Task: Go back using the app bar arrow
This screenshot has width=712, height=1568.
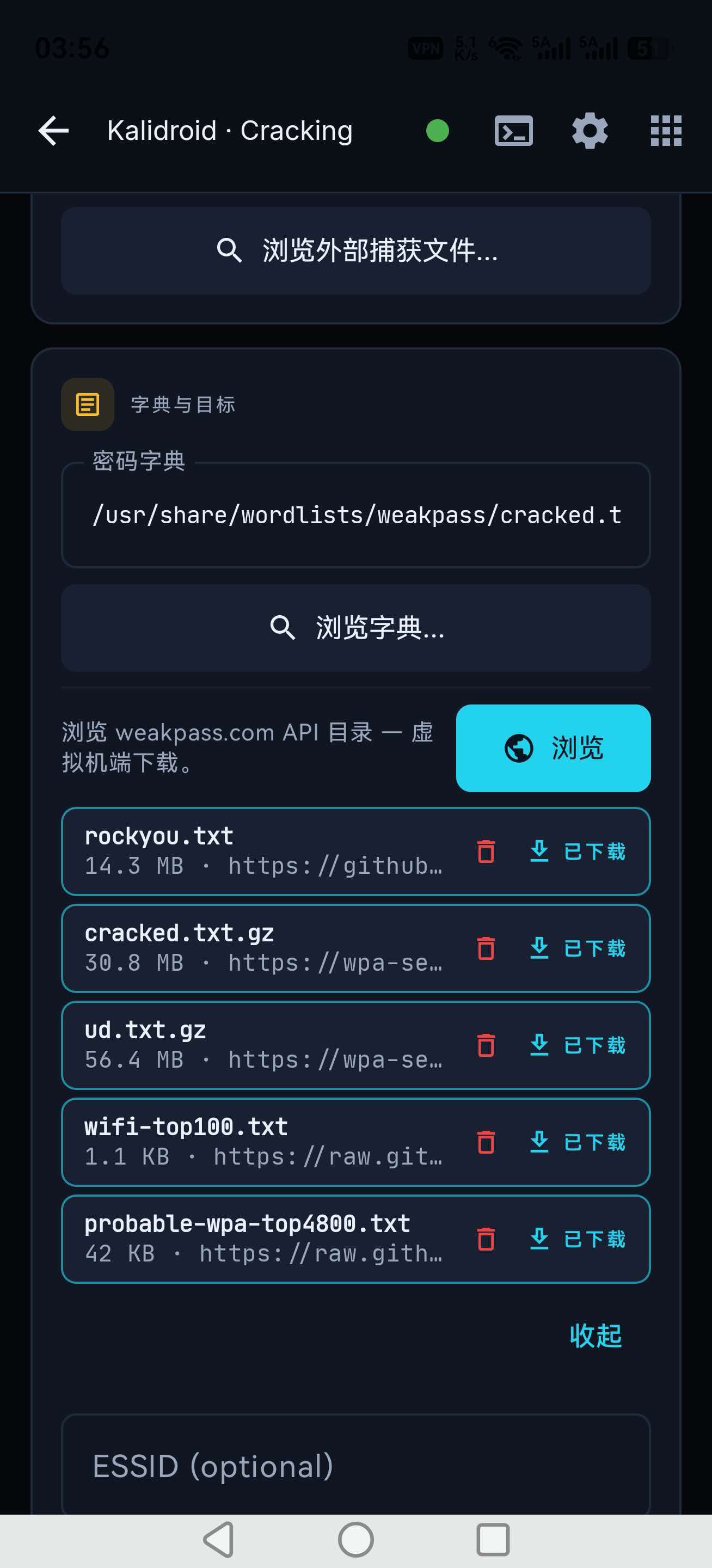Action: point(53,131)
